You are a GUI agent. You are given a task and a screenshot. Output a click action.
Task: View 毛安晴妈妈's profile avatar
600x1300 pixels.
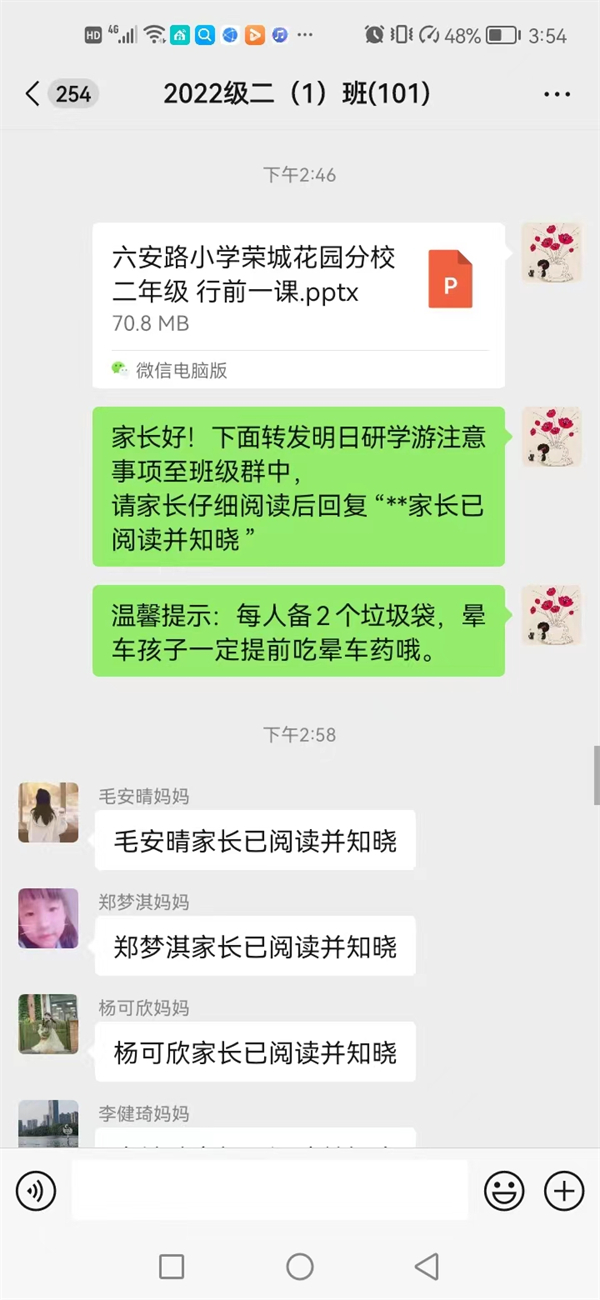(48, 812)
